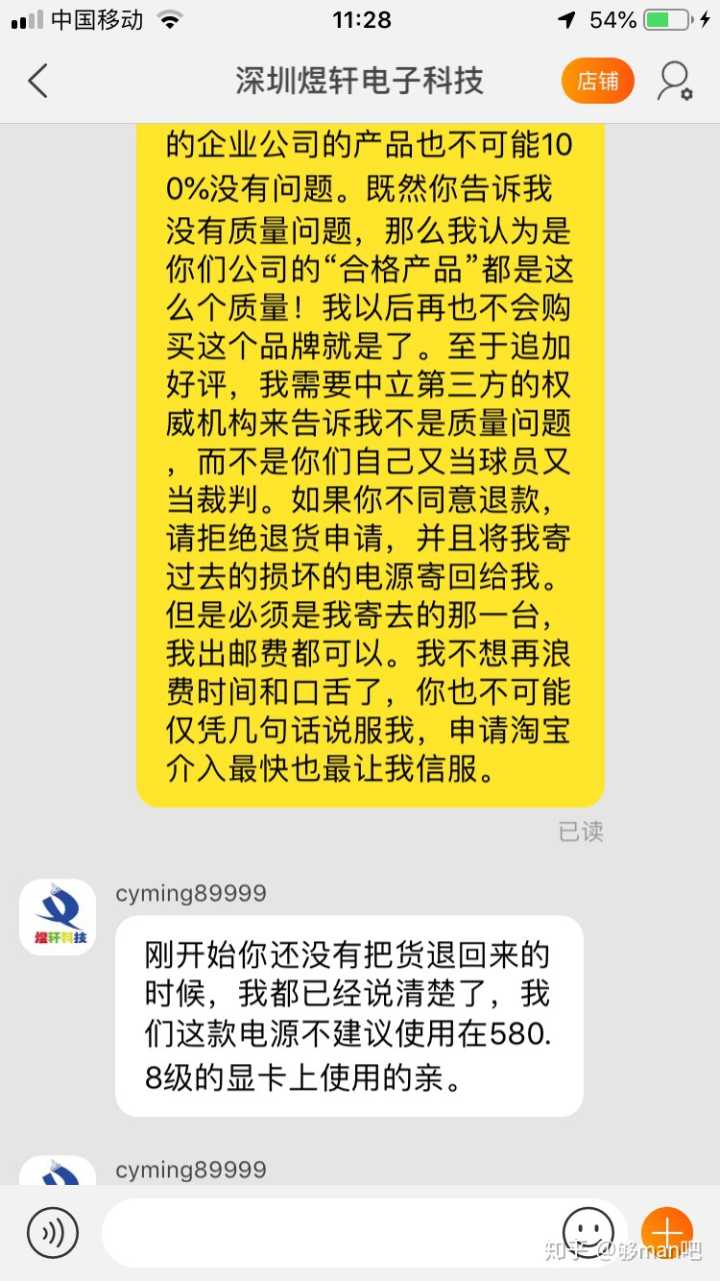
Task: Open the seller profile settings icon
Action: click(675, 81)
